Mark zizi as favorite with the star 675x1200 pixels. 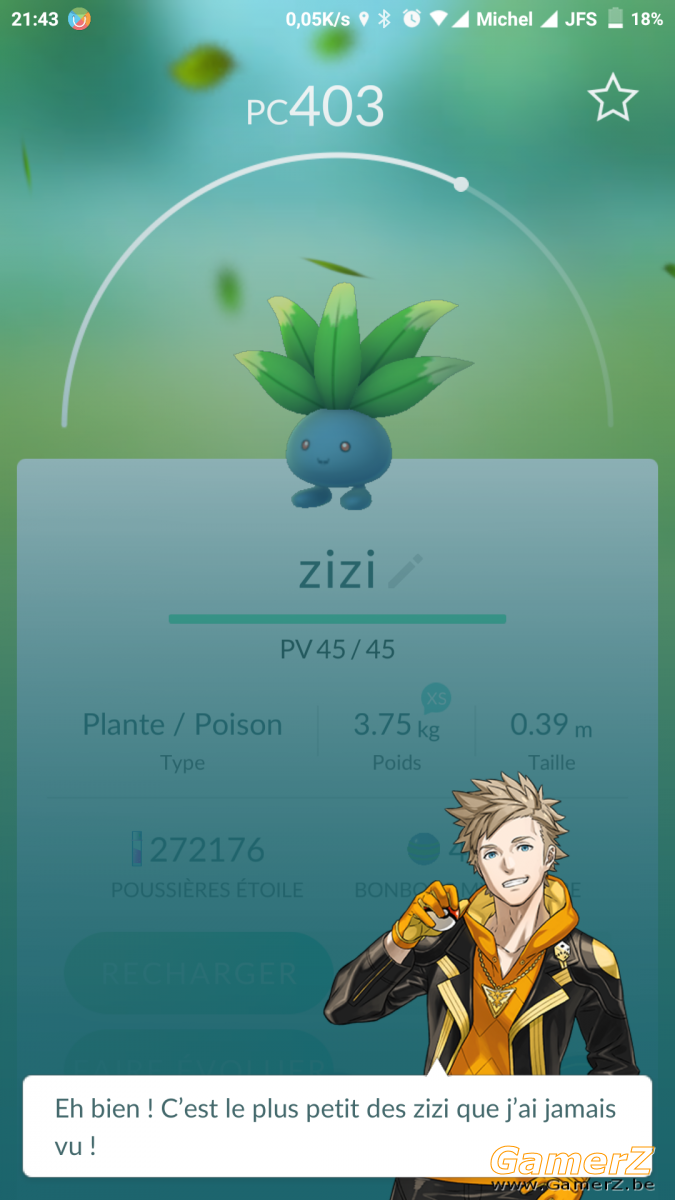(x=612, y=98)
